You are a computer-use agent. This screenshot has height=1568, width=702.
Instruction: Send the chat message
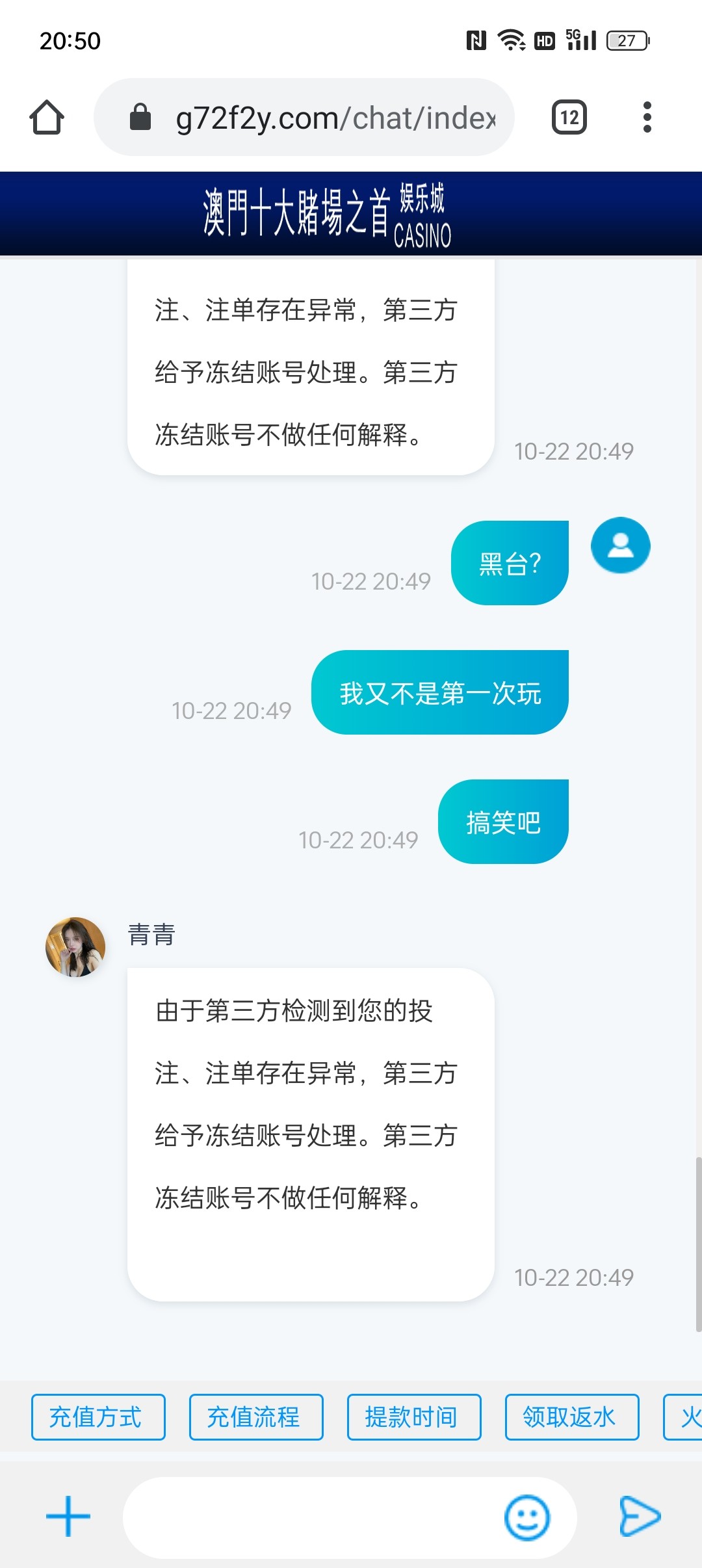coord(639,1517)
